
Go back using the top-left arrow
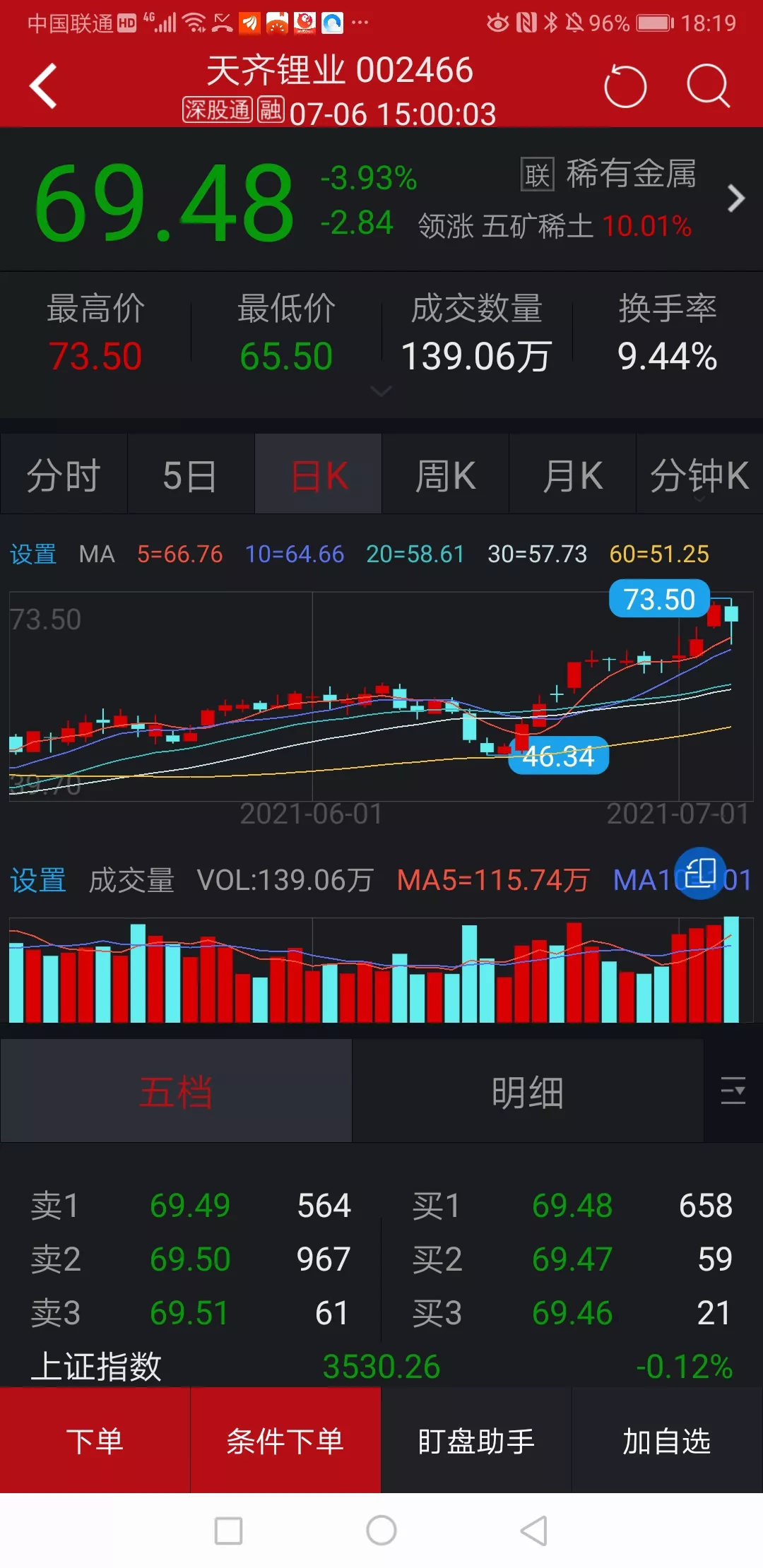click(x=44, y=86)
